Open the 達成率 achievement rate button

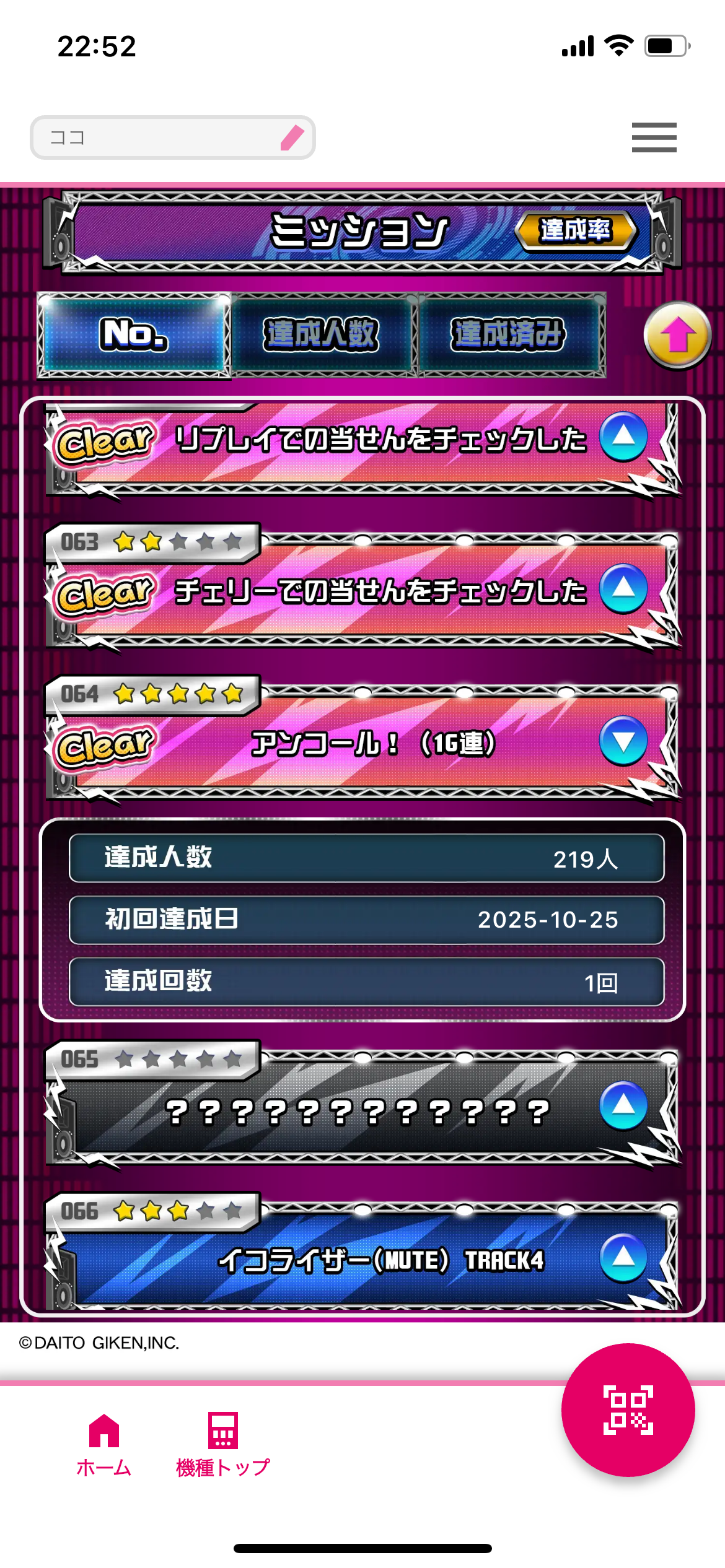click(x=575, y=230)
